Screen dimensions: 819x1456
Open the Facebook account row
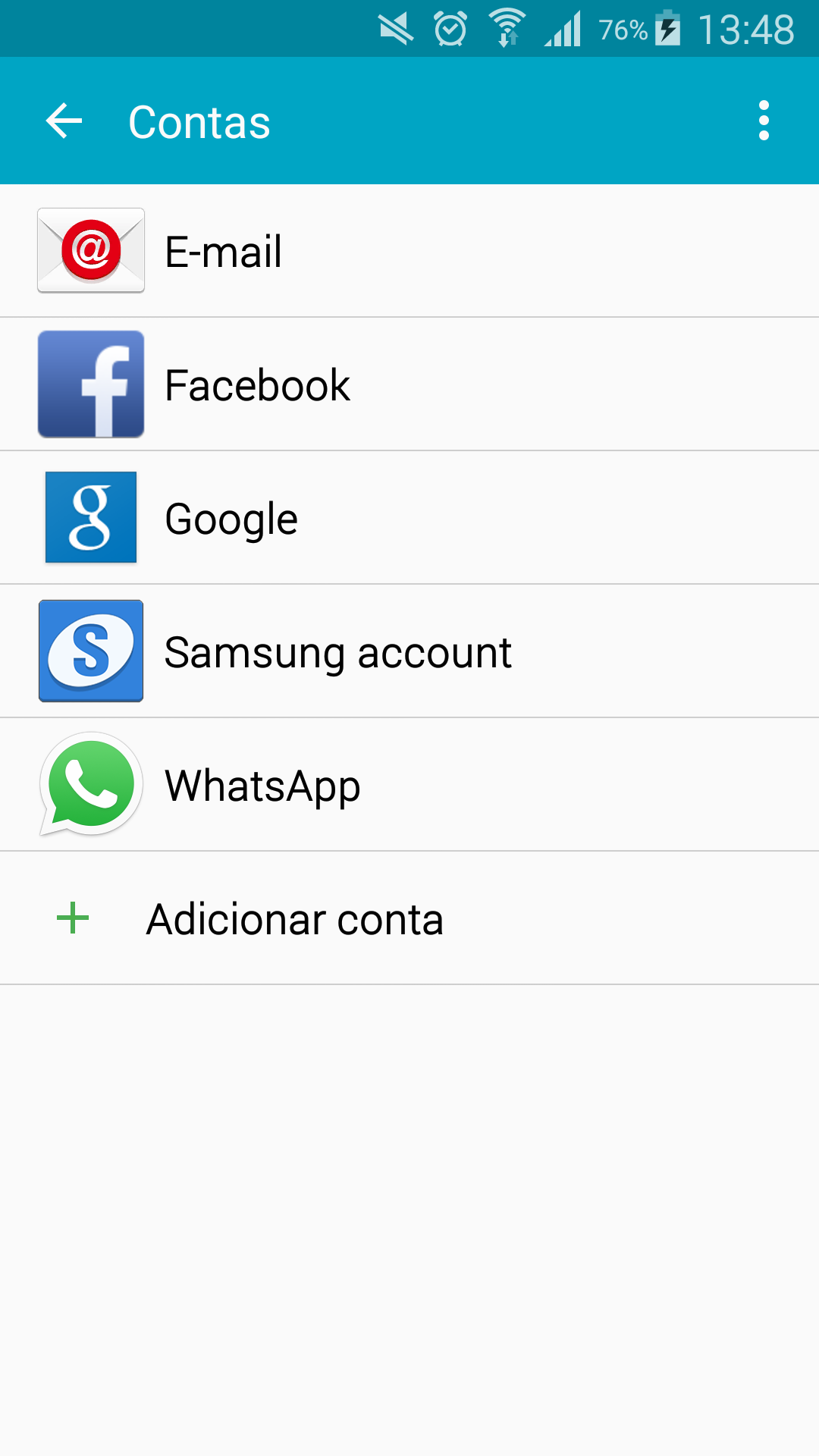click(x=409, y=384)
